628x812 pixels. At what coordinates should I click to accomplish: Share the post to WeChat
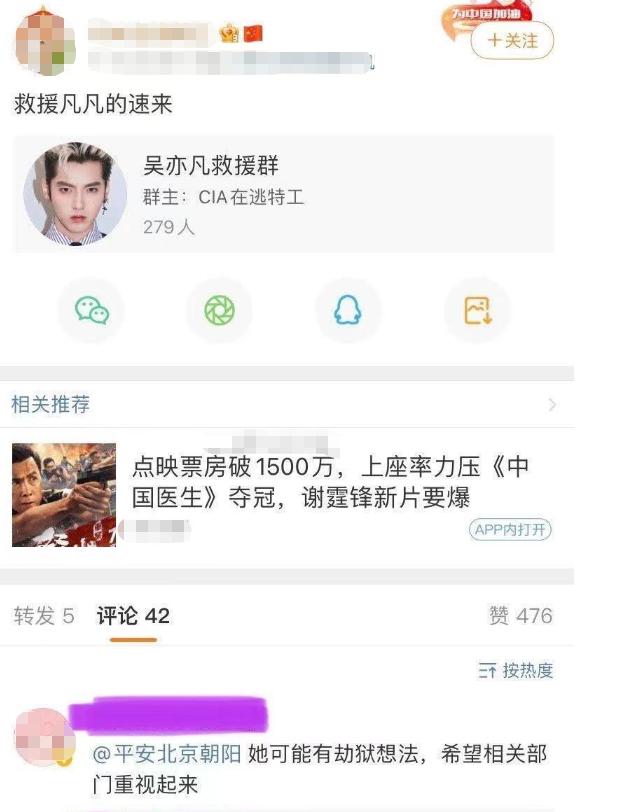(x=92, y=310)
